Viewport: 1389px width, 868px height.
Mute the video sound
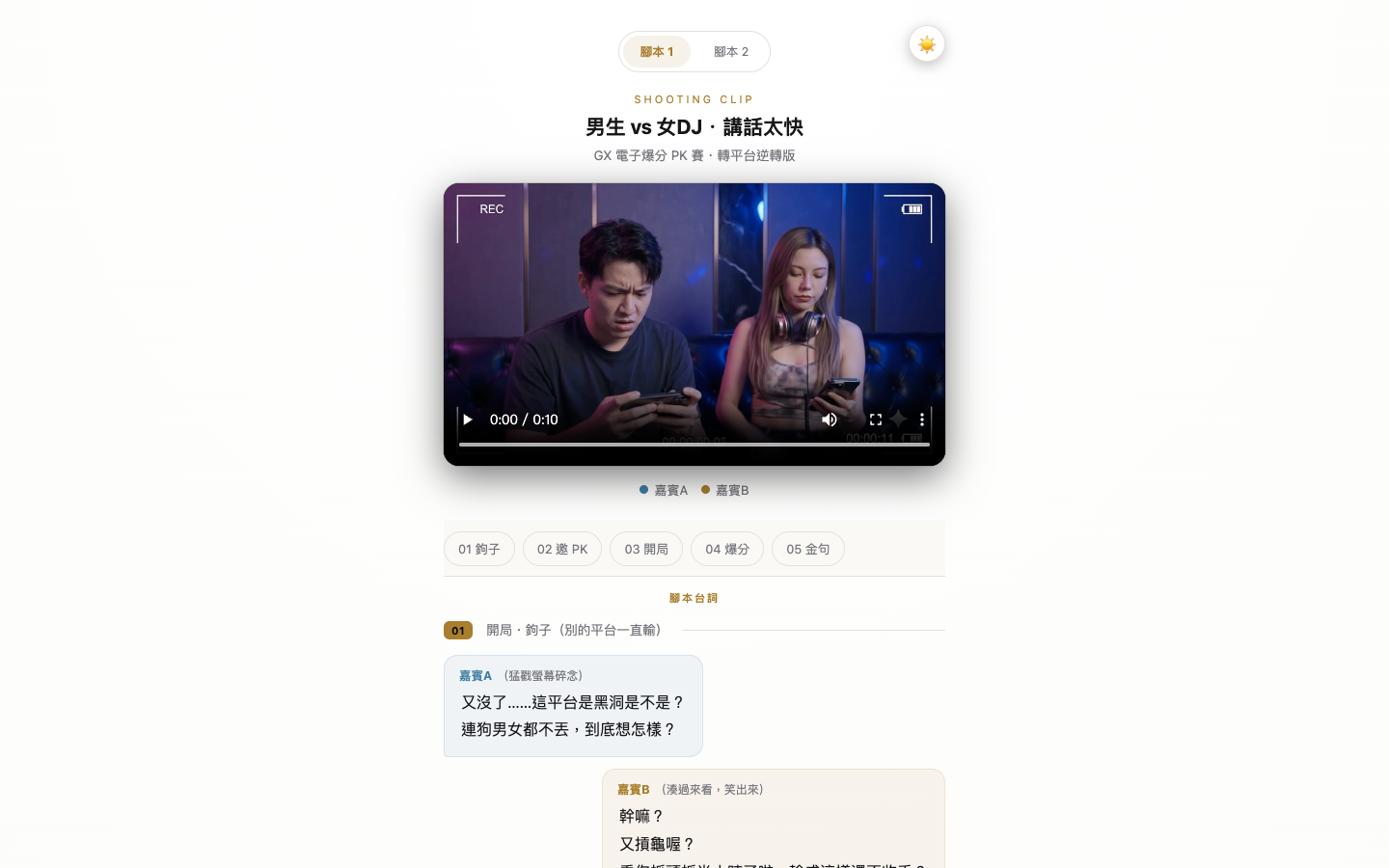tap(830, 420)
